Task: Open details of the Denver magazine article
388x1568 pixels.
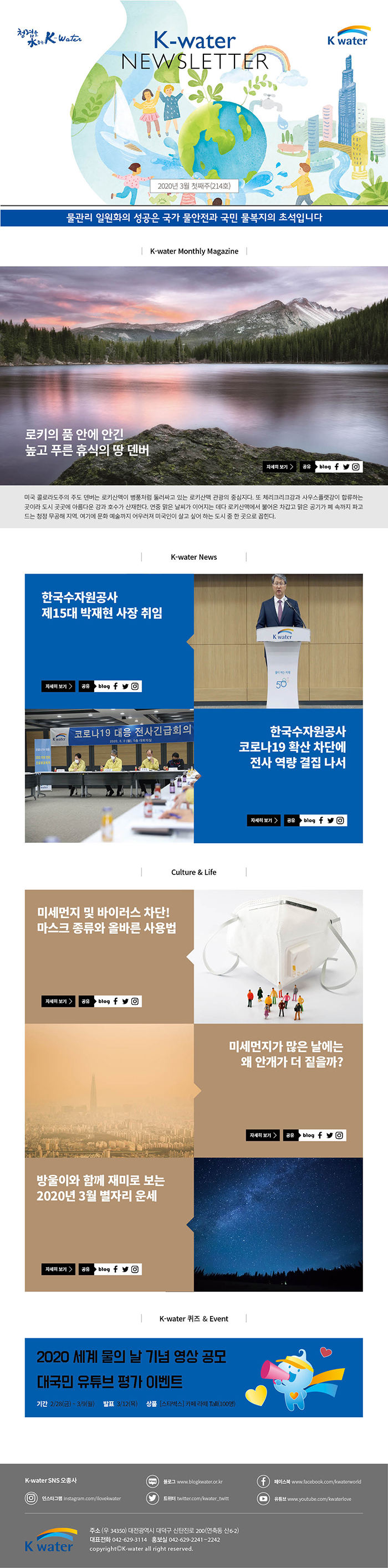Action: tap(279, 467)
